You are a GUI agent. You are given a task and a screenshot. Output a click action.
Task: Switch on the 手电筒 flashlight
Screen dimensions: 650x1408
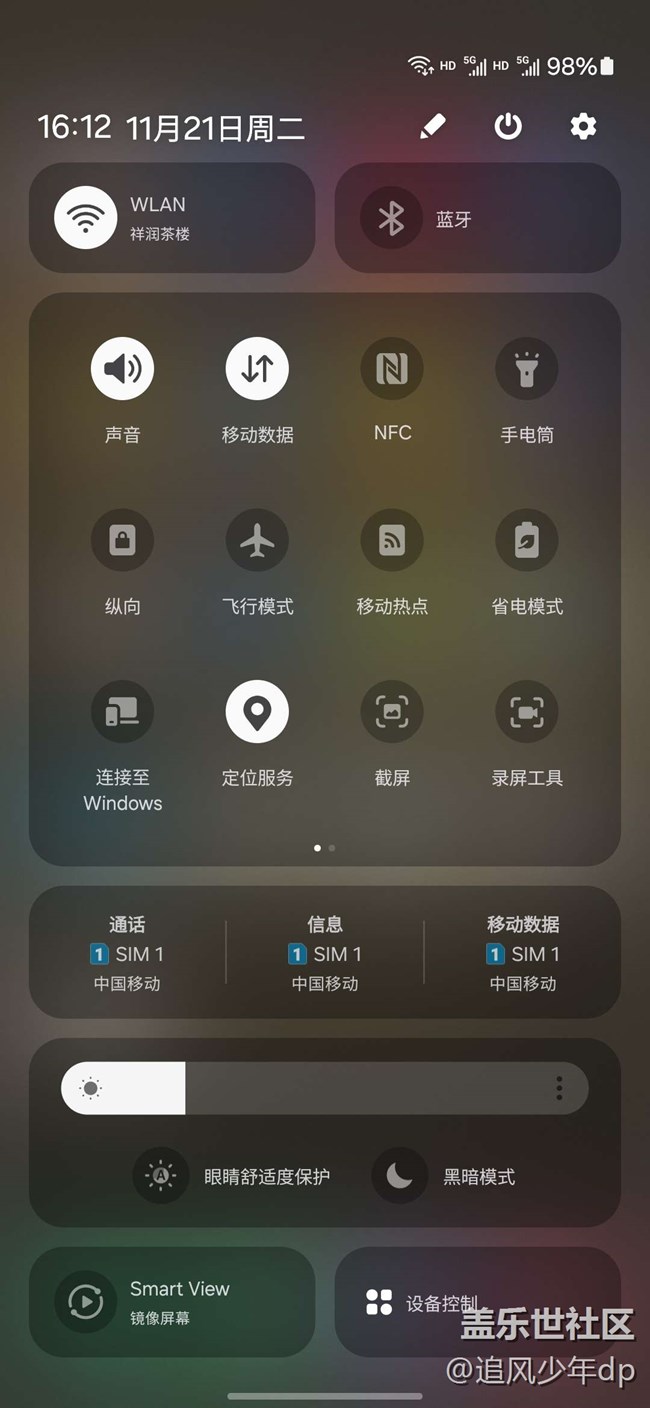click(527, 369)
